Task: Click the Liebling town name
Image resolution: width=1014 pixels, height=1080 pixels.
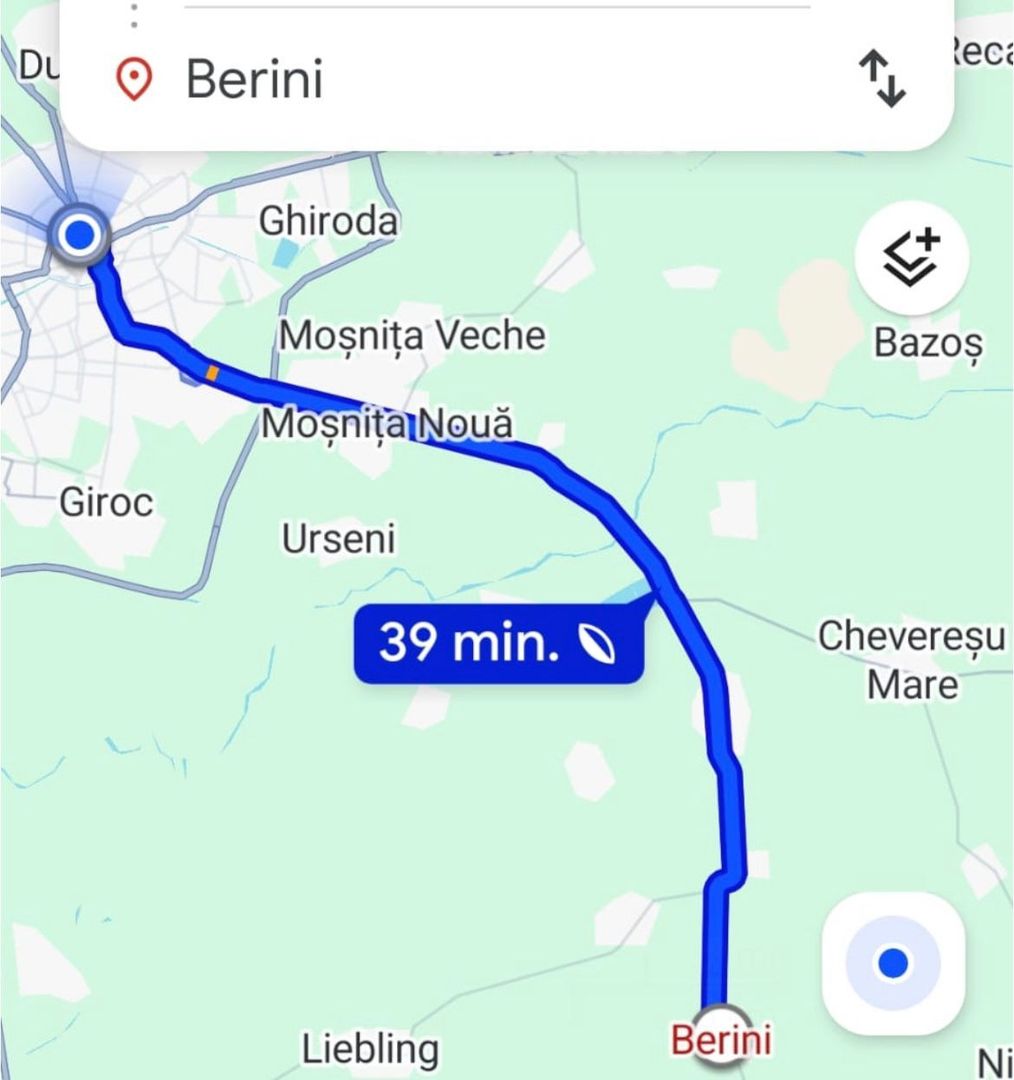Action: (370, 1050)
